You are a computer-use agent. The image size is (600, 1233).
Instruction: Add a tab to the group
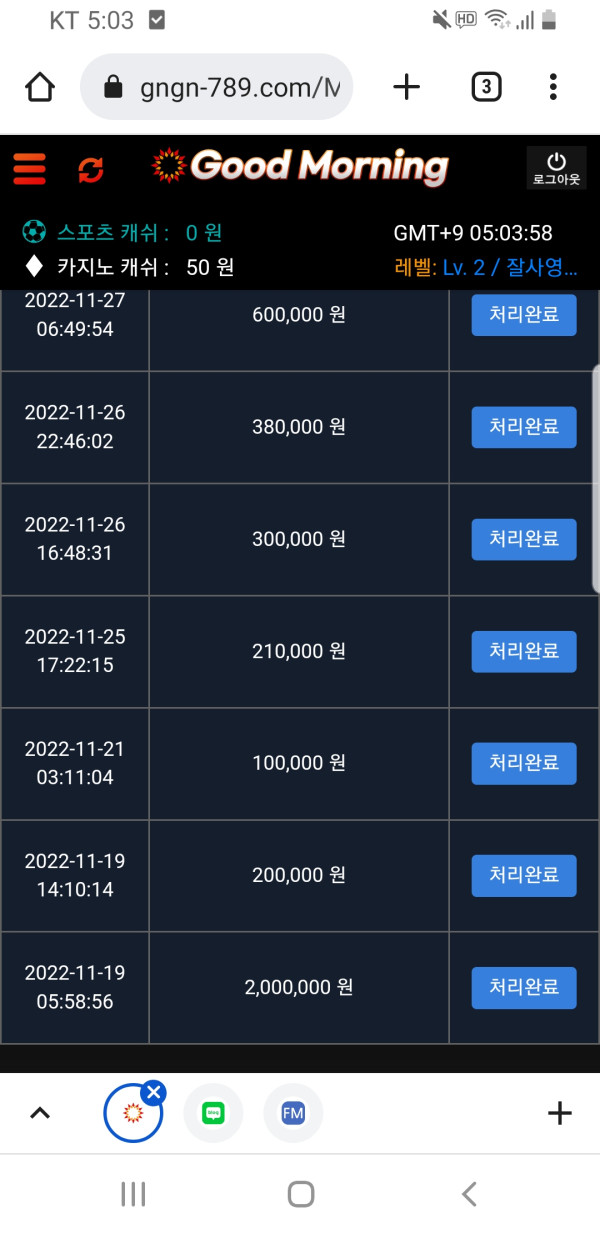pyautogui.click(x=560, y=1113)
